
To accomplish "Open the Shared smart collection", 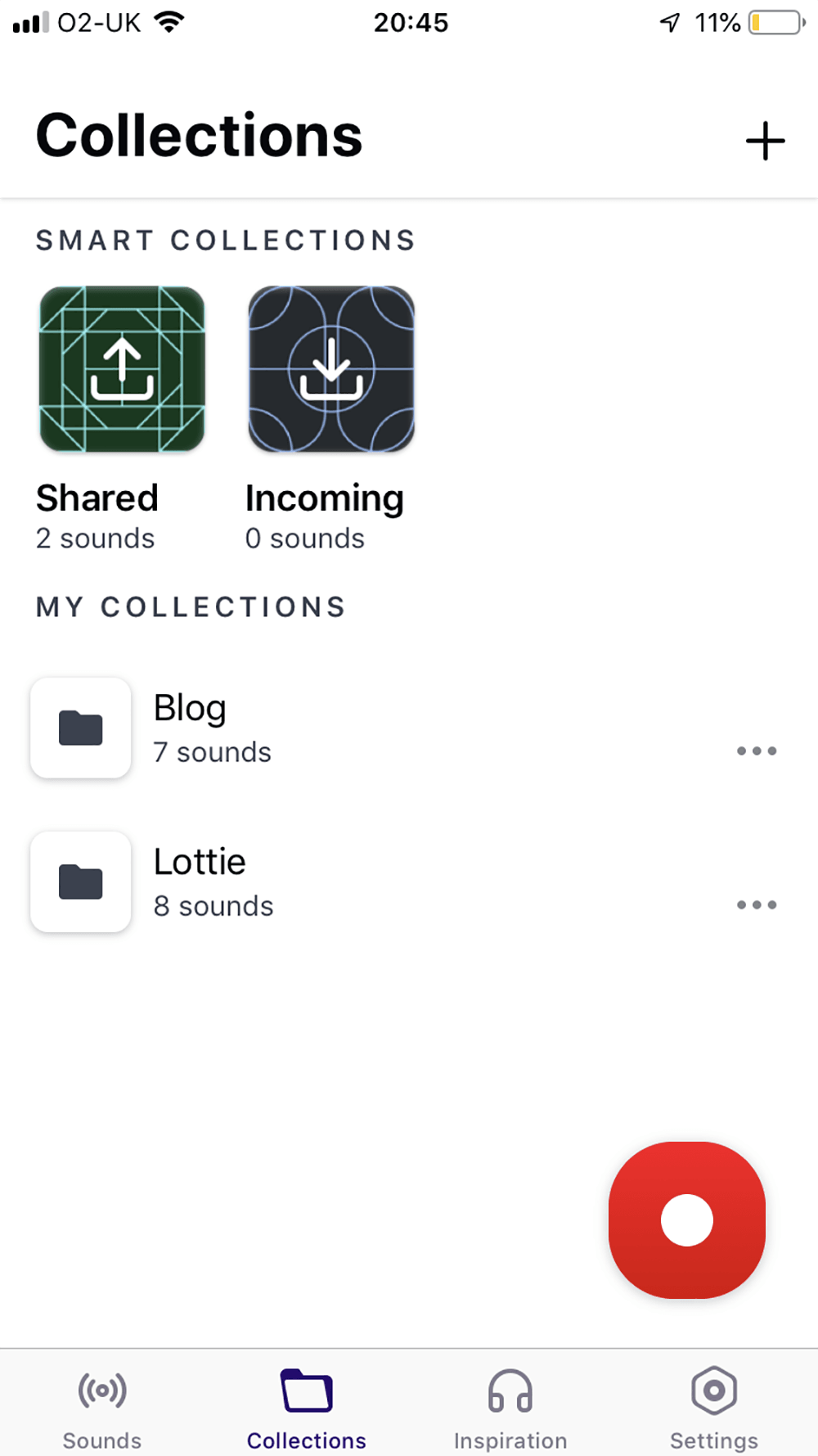I will [x=122, y=369].
